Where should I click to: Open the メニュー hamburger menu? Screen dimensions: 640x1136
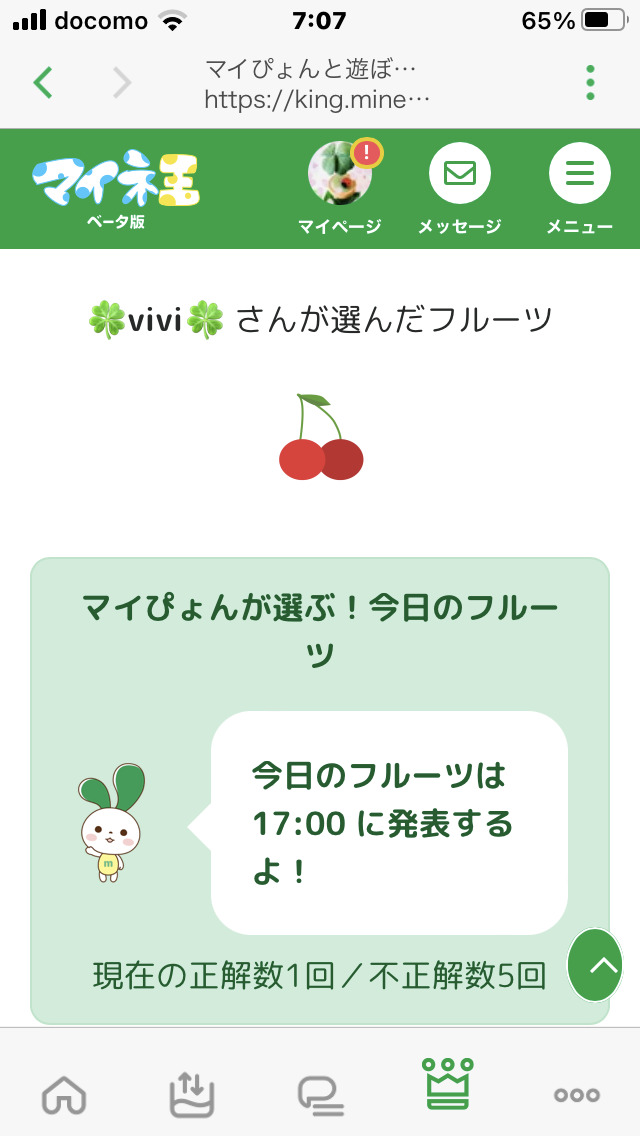click(579, 187)
